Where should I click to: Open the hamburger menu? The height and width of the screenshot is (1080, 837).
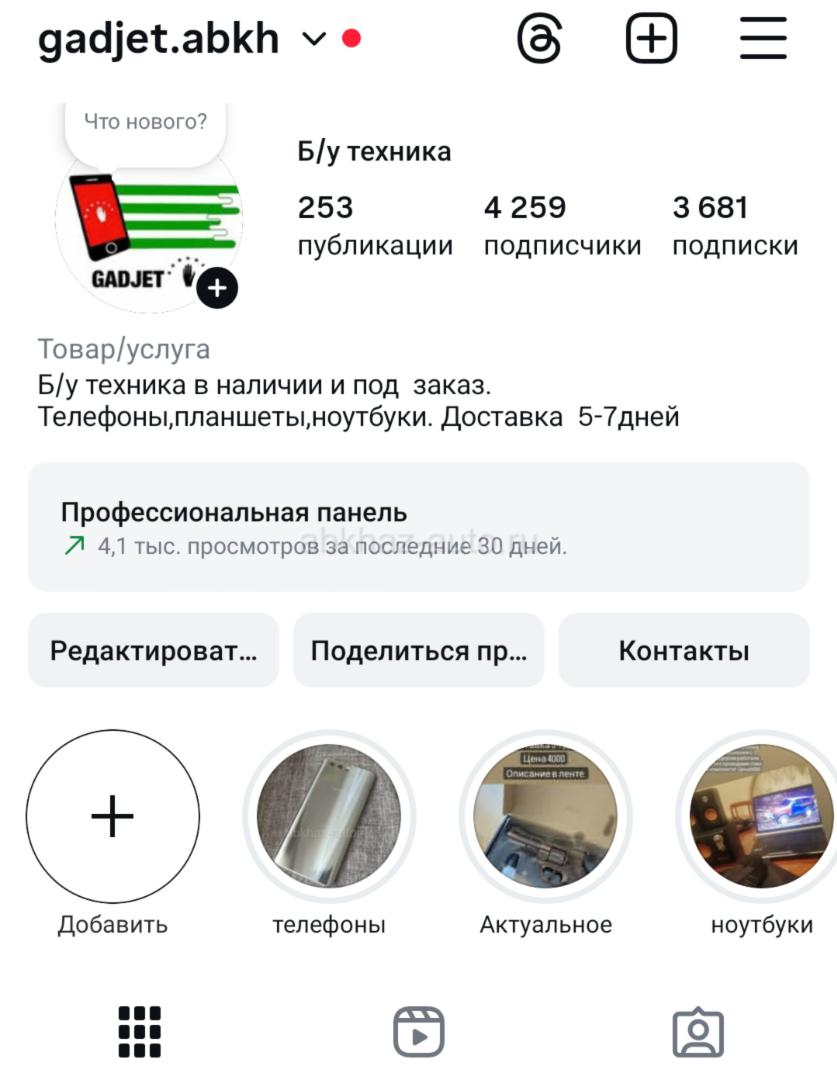(x=763, y=40)
